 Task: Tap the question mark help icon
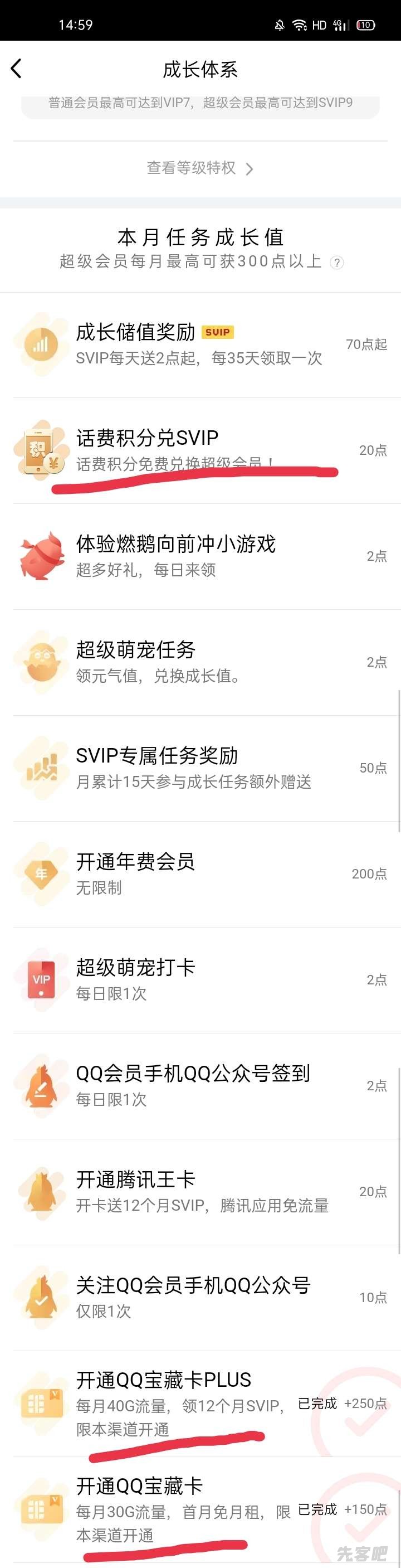tap(336, 263)
